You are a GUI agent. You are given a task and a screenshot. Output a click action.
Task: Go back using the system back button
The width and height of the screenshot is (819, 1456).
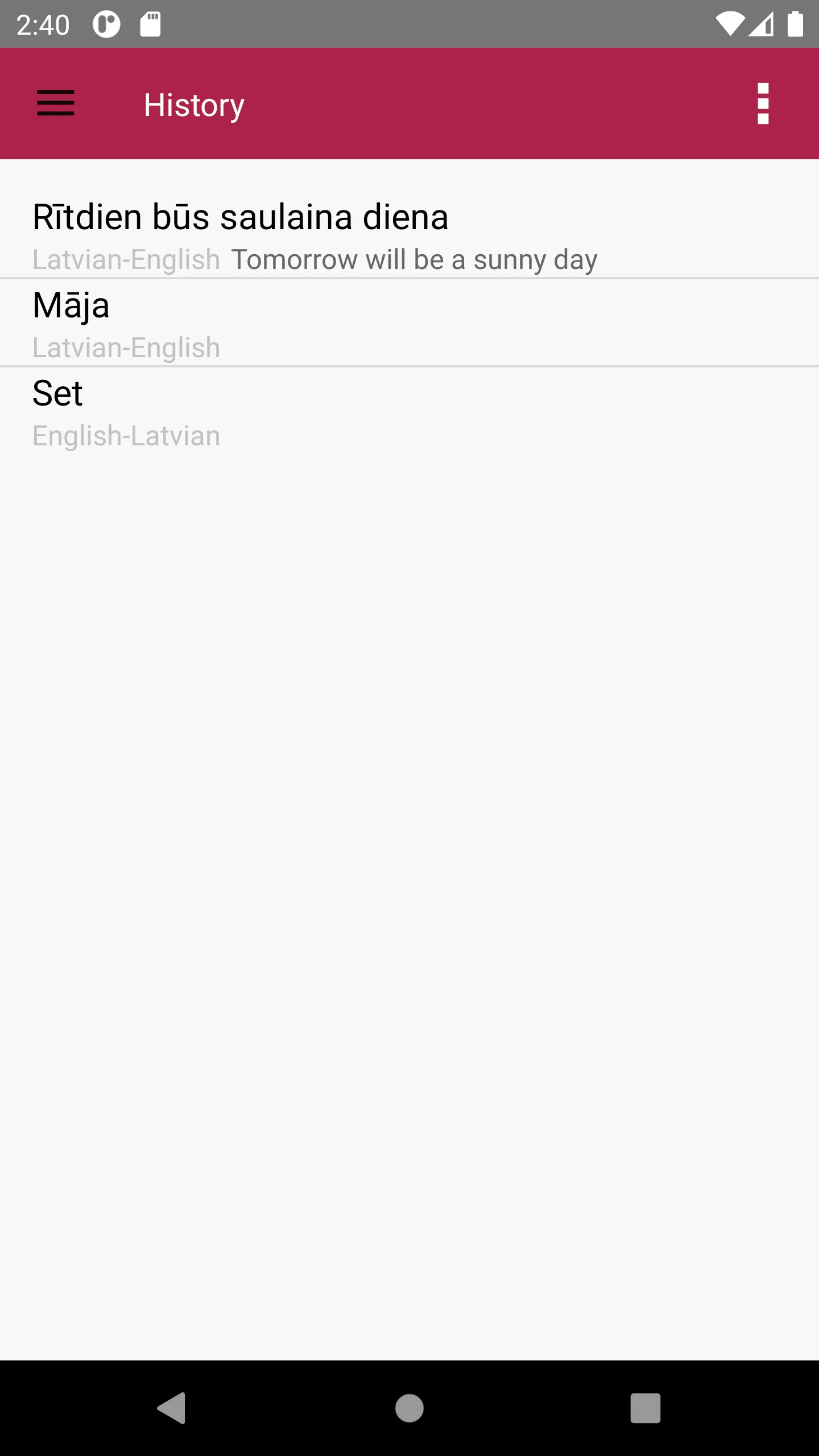[172, 1408]
